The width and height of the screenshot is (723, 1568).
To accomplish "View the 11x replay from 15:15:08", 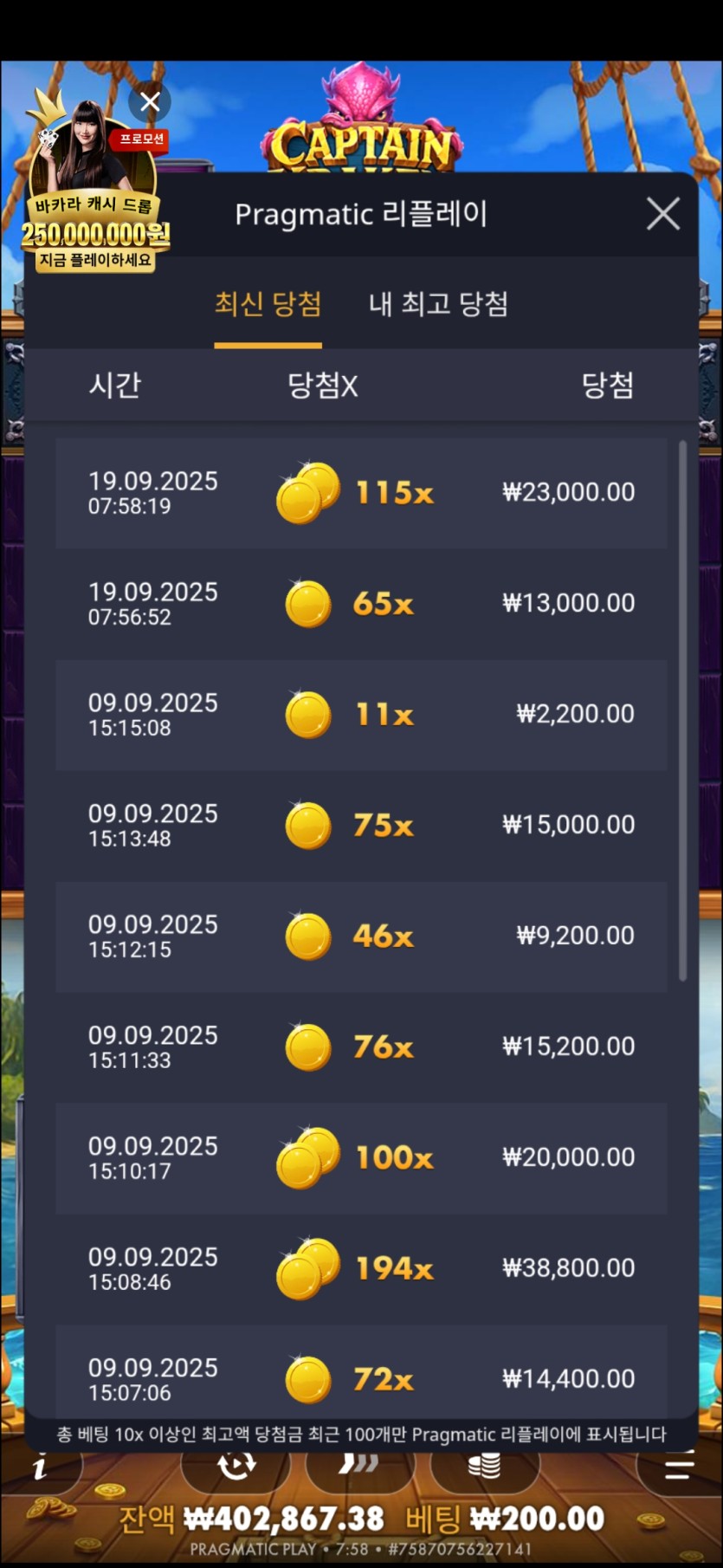I will tap(361, 715).
